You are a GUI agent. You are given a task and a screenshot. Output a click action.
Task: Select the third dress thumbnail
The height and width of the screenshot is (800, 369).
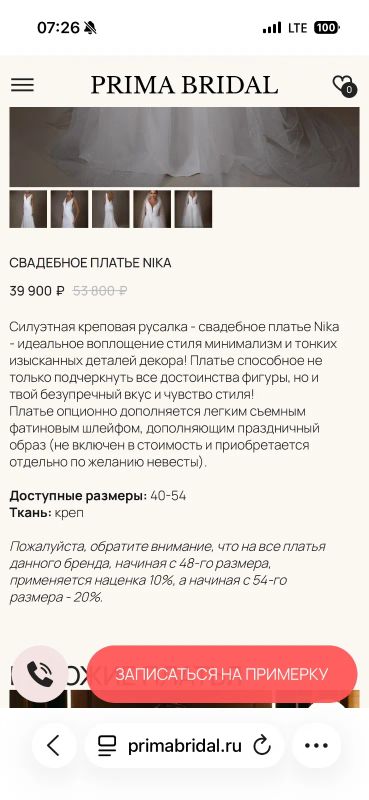pos(111,209)
